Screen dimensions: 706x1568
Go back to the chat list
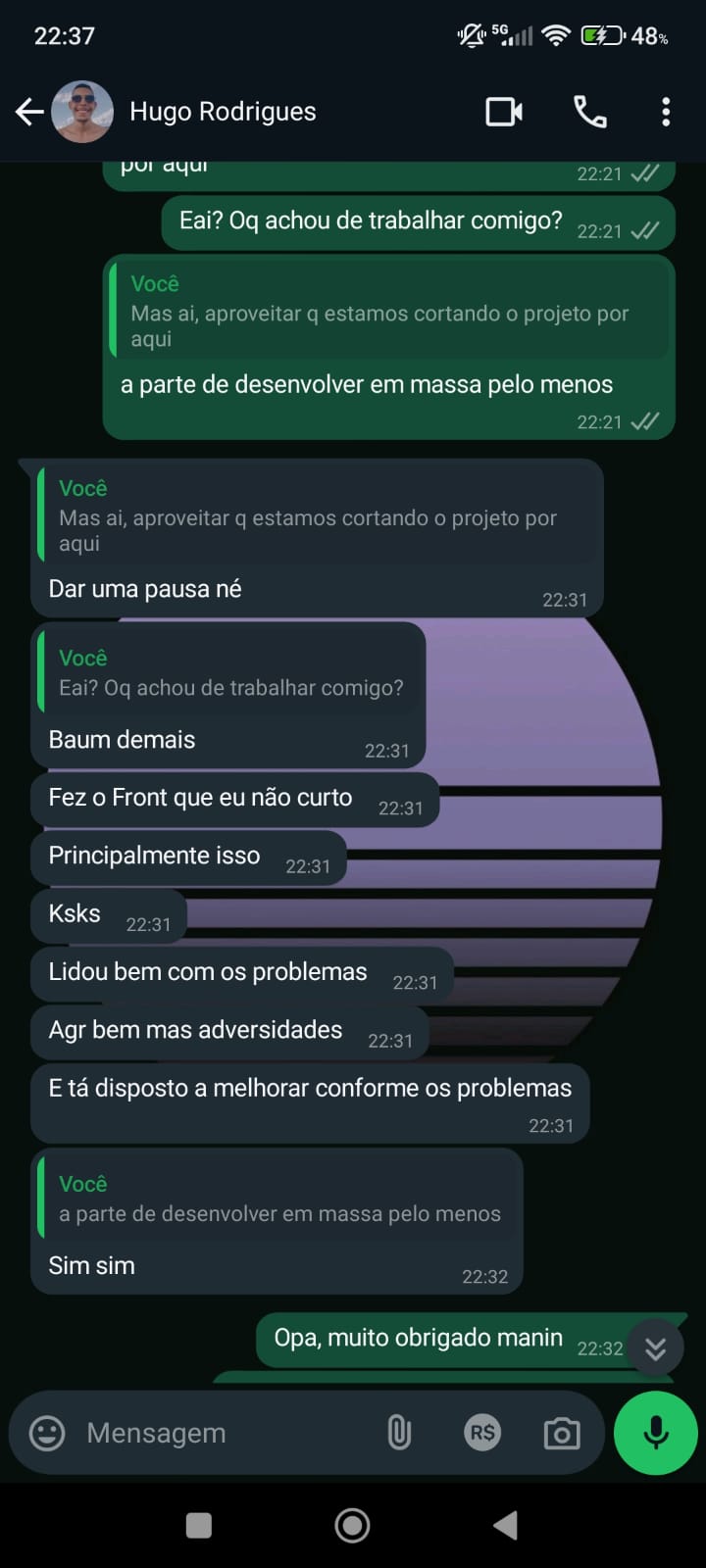(x=29, y=113)
